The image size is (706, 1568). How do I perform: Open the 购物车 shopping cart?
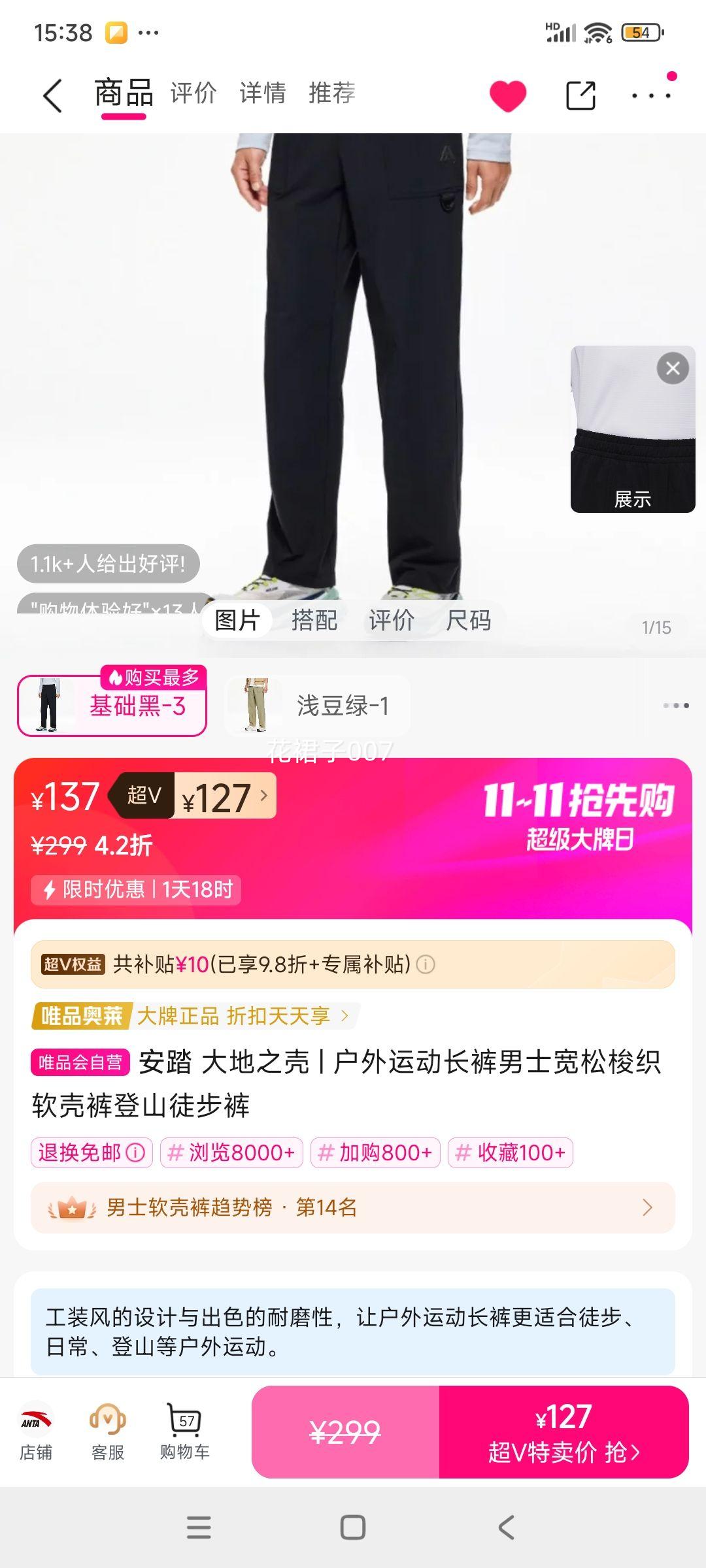185,1431
